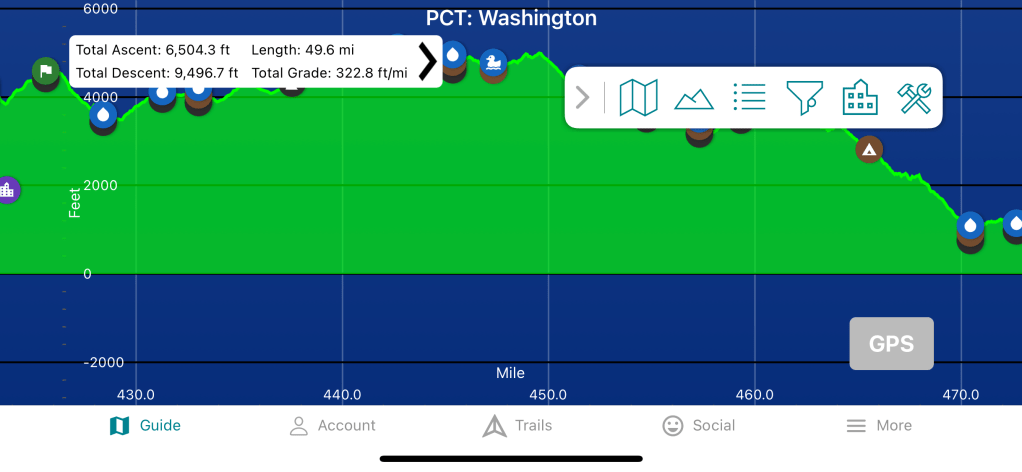Open stats details with the black arrow

[x=428, y=62]
